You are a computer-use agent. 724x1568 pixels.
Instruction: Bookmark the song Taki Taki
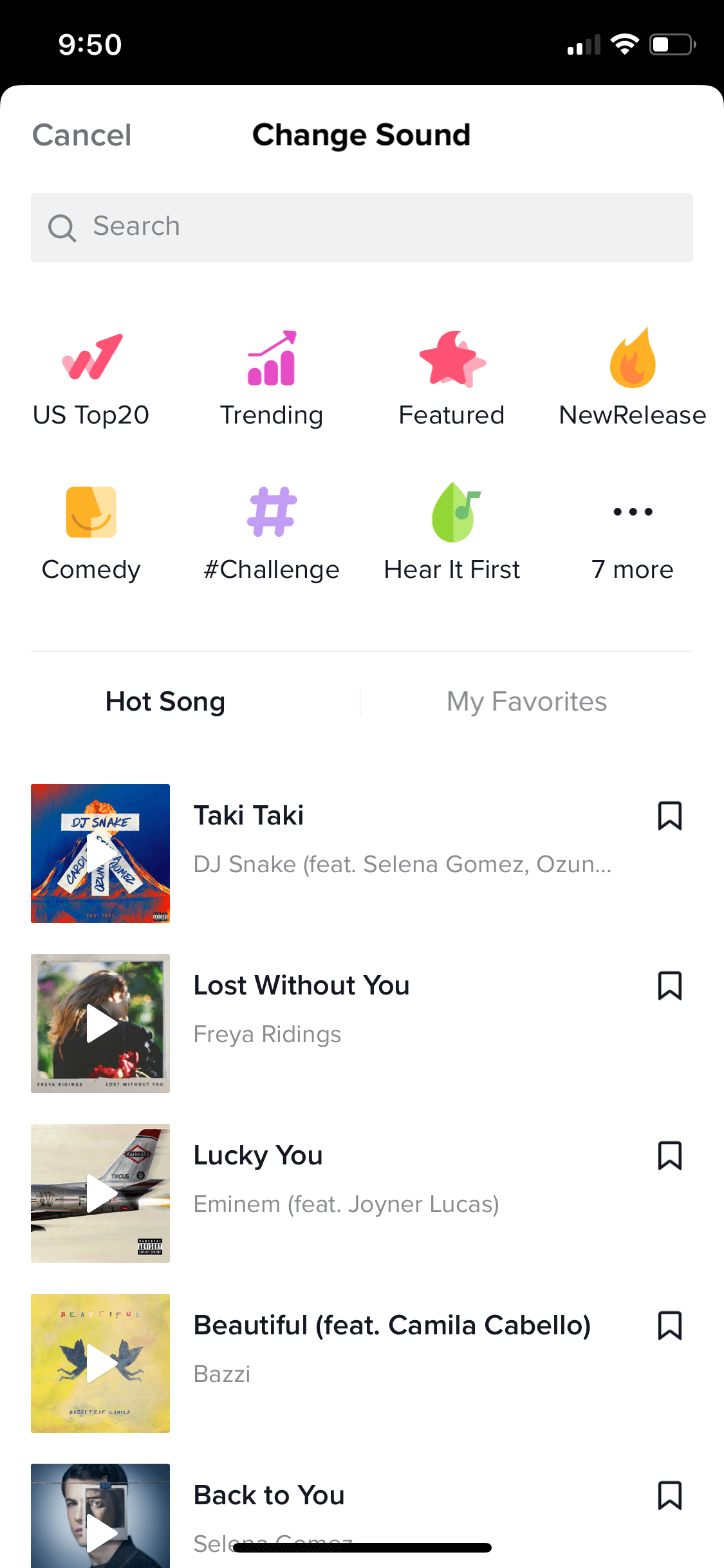coord(669,816)
